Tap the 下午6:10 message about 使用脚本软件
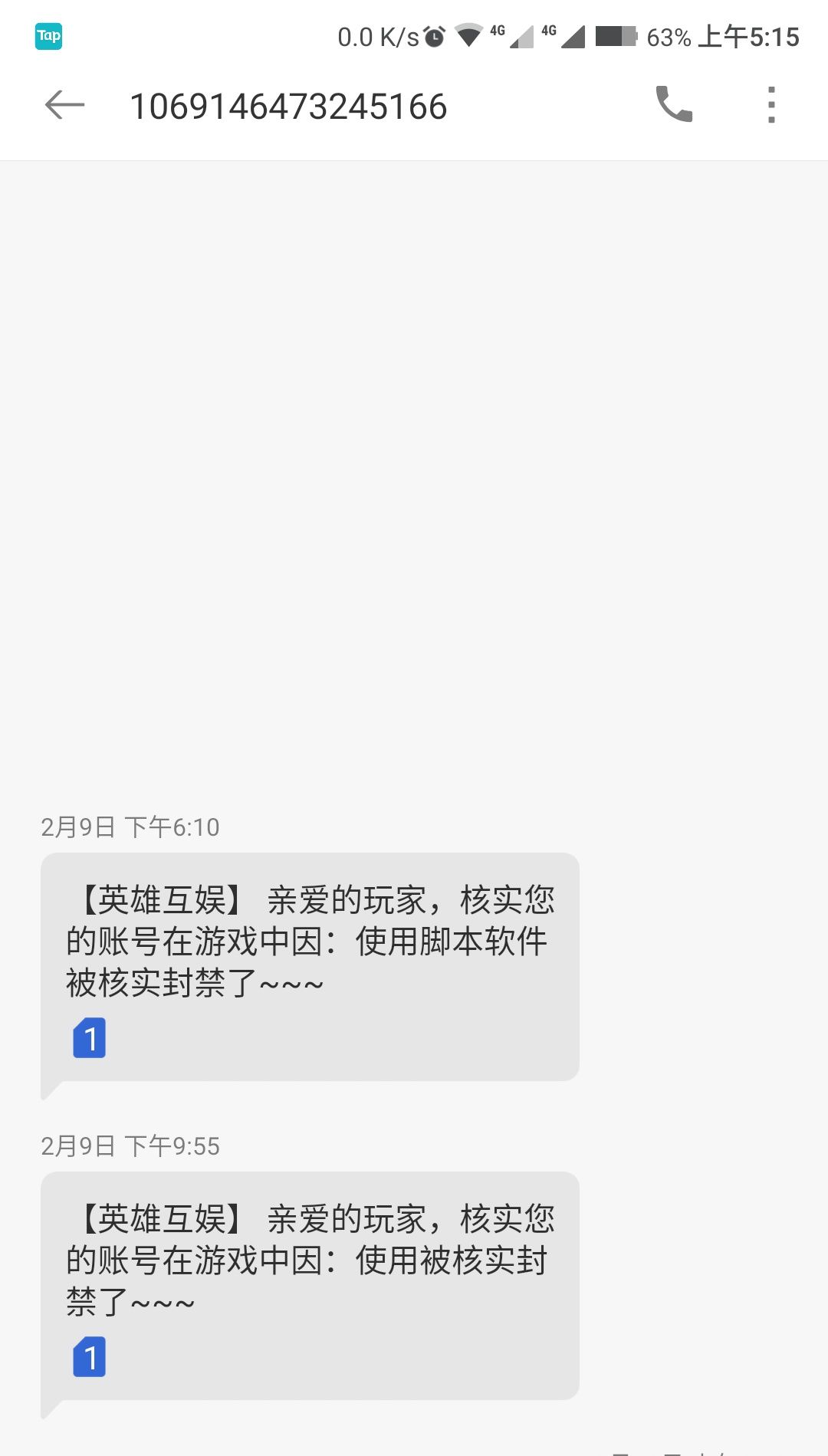This screenshot has height=1456, width=828. pos(310,967)
